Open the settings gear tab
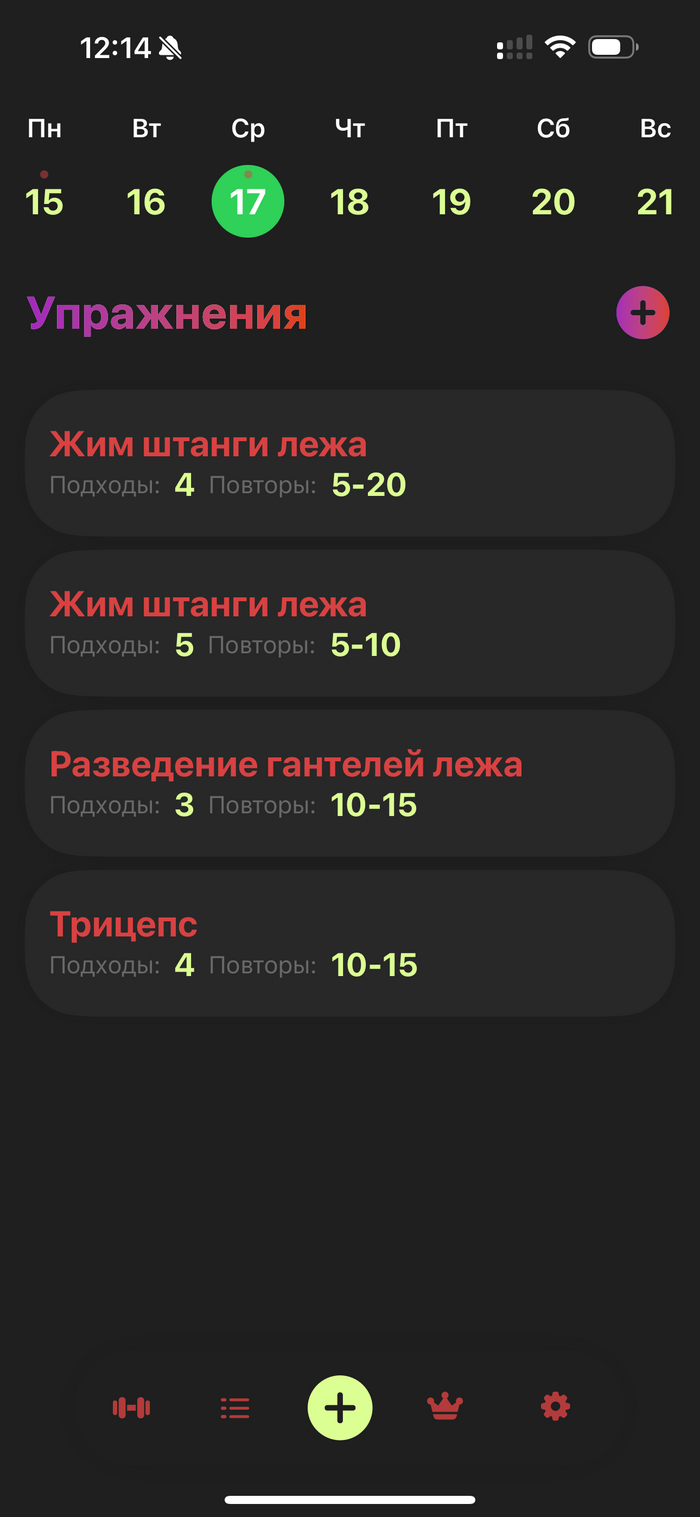This screenshot has height=1517, width=700. (555, 1407)
